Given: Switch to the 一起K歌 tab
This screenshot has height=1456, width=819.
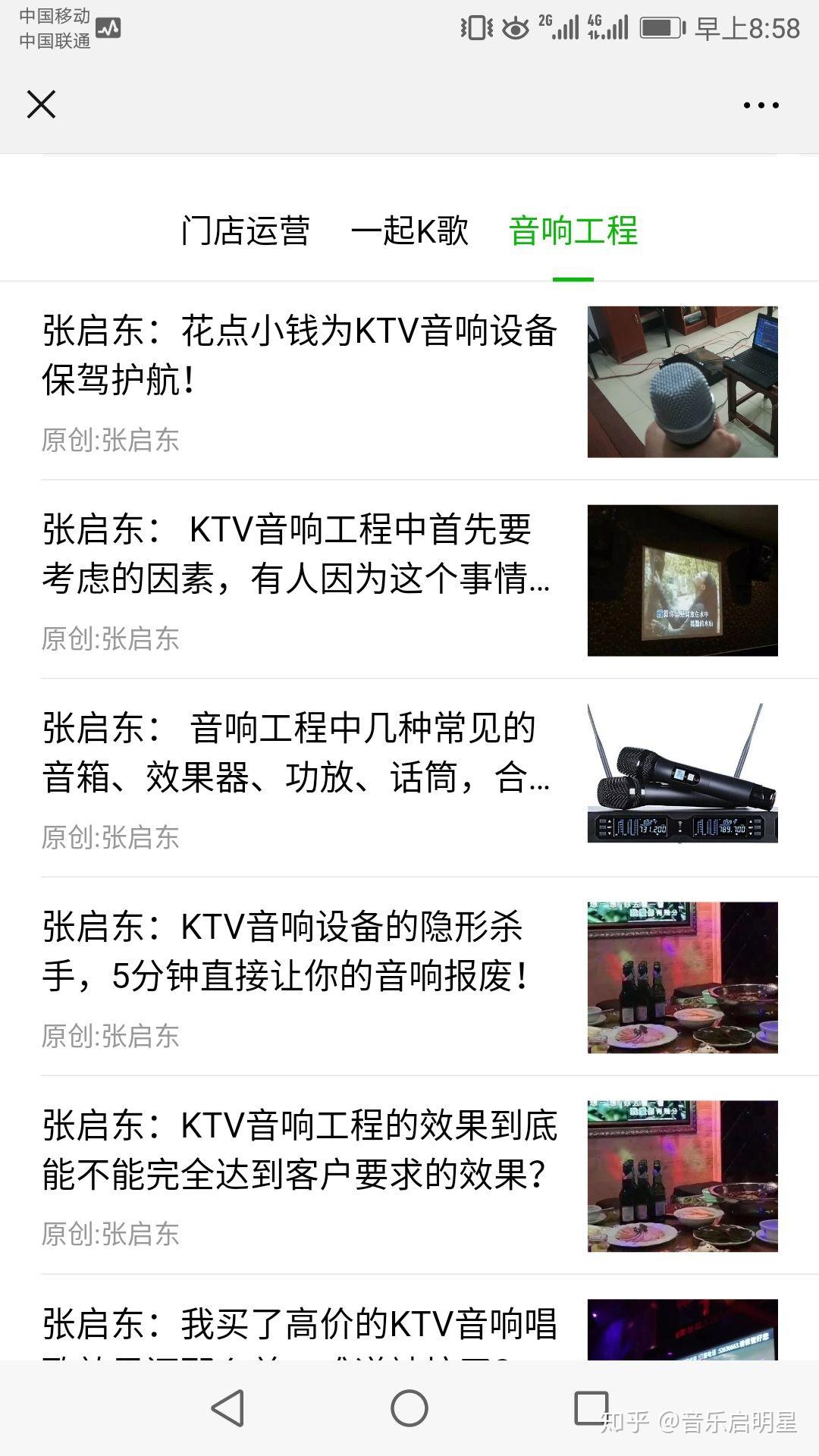Looking at the screenshot, I should point(409,231).
